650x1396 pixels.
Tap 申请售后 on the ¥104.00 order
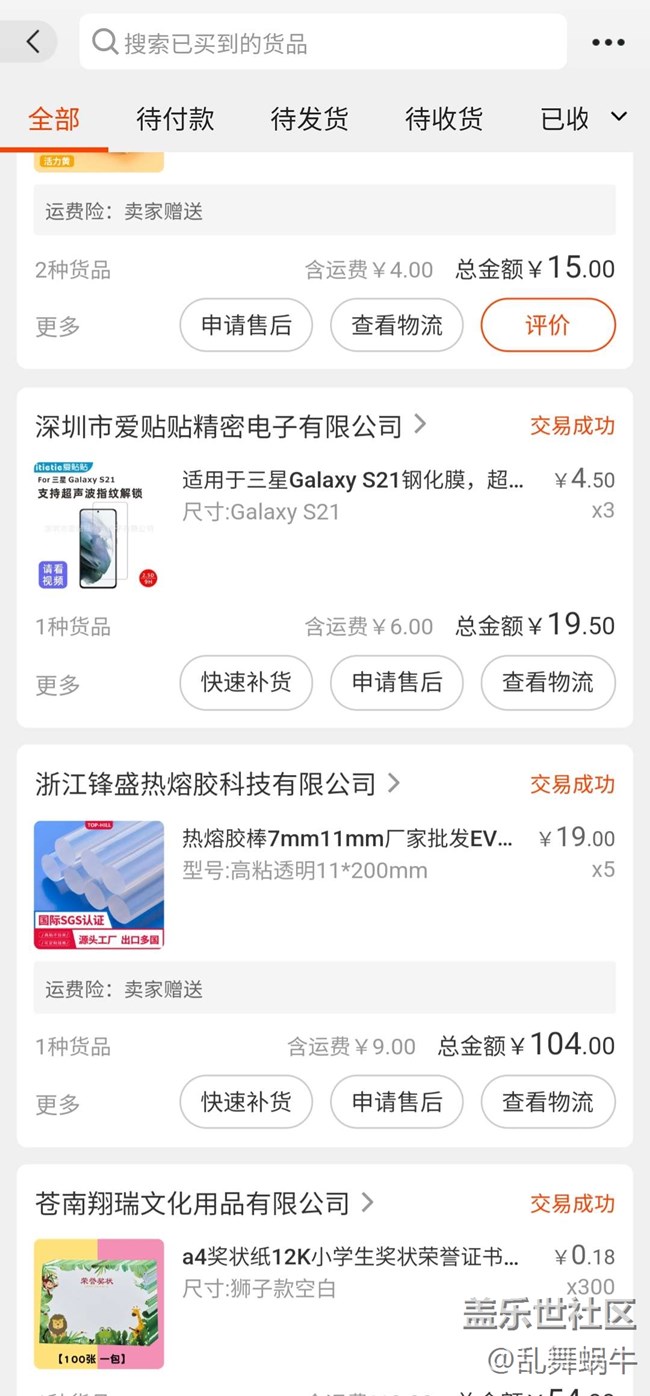[x=397, y=1102]
